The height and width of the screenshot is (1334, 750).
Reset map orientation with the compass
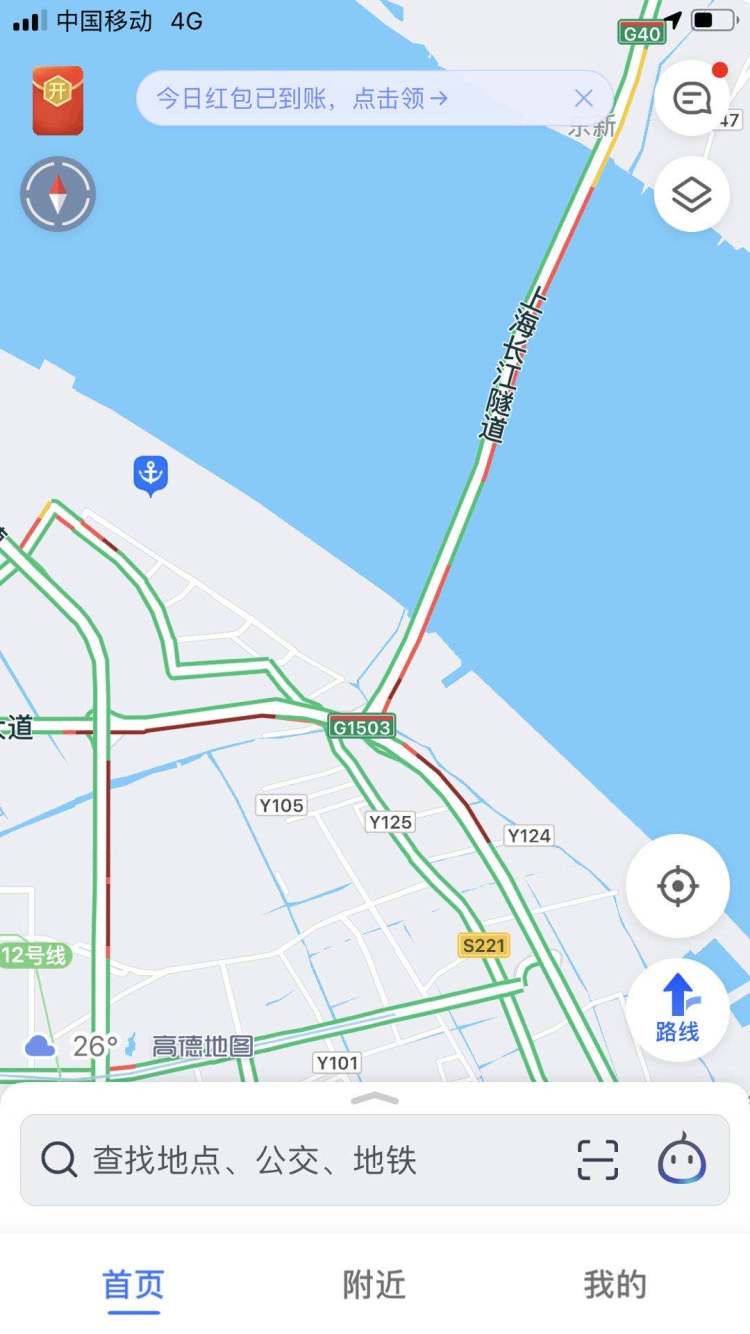coord(58,194)
